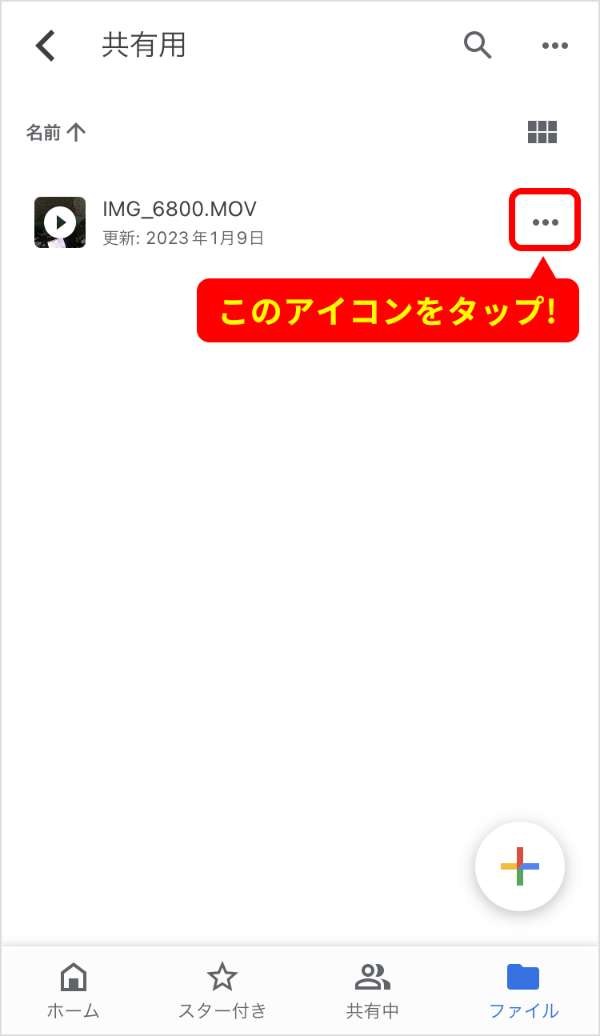The image size is (600, 1036).
Task: Open the IMG_6800.MOV video file
Action: pyautogui.click(x=180, y=222)
